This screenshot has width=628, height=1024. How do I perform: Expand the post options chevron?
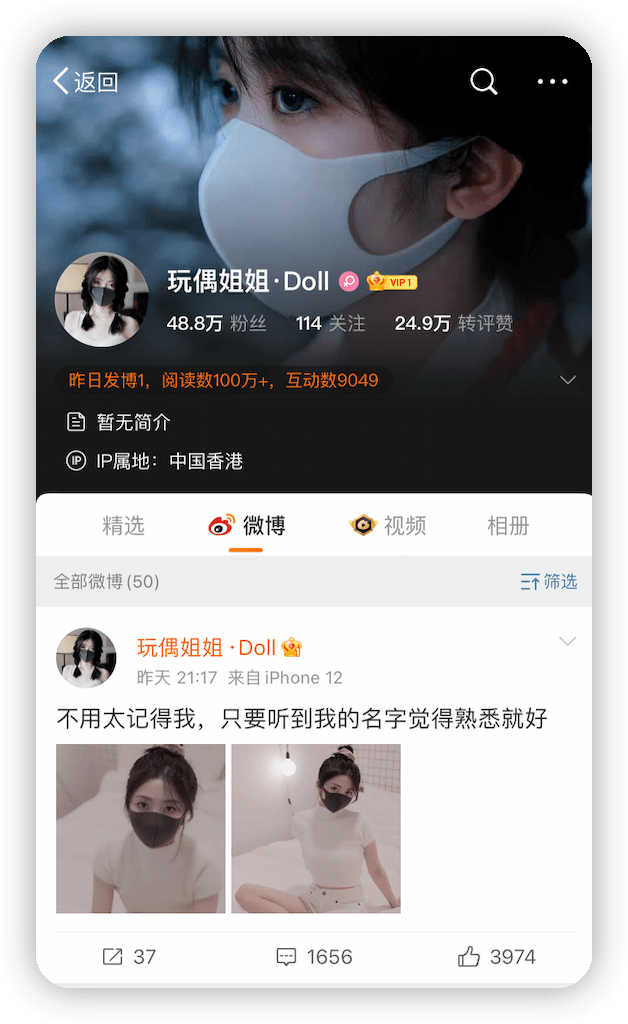[x=567, y=642]
